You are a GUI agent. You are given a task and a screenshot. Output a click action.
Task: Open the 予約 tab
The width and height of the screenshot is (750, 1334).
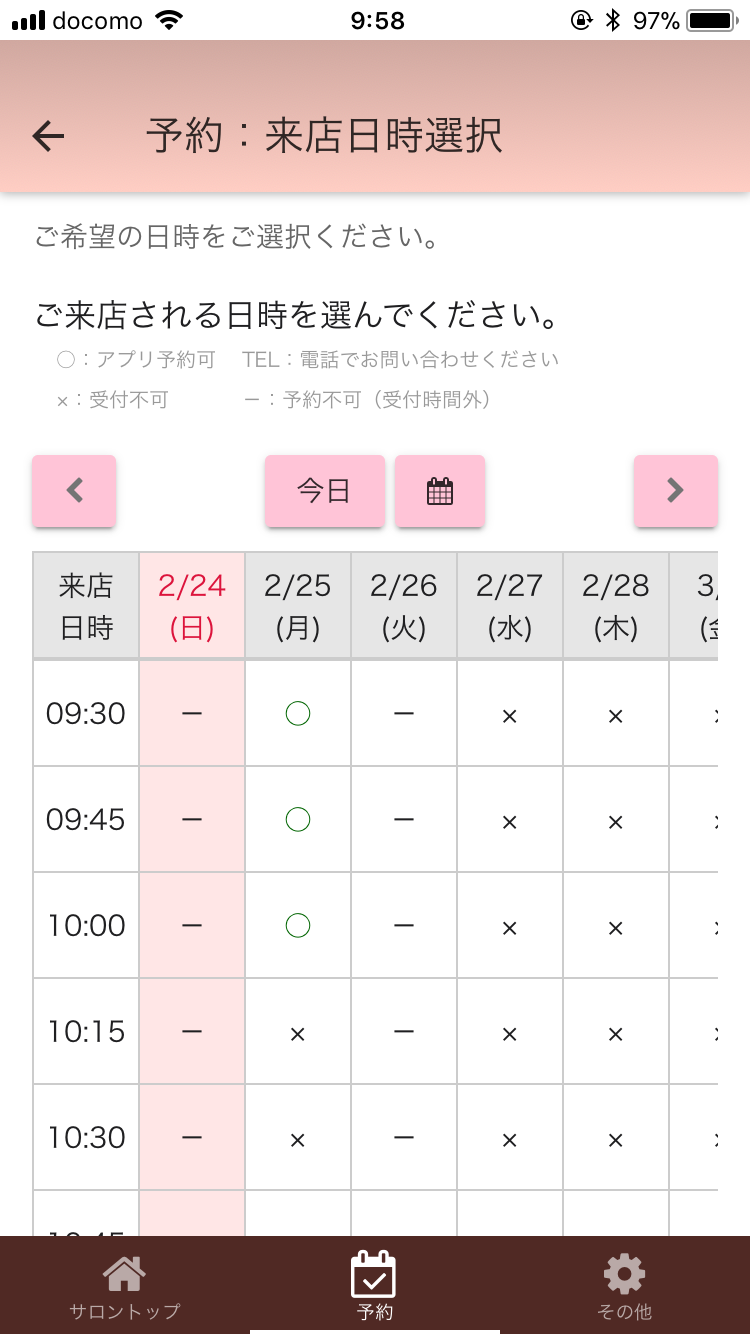click(x=375, y=1285)
